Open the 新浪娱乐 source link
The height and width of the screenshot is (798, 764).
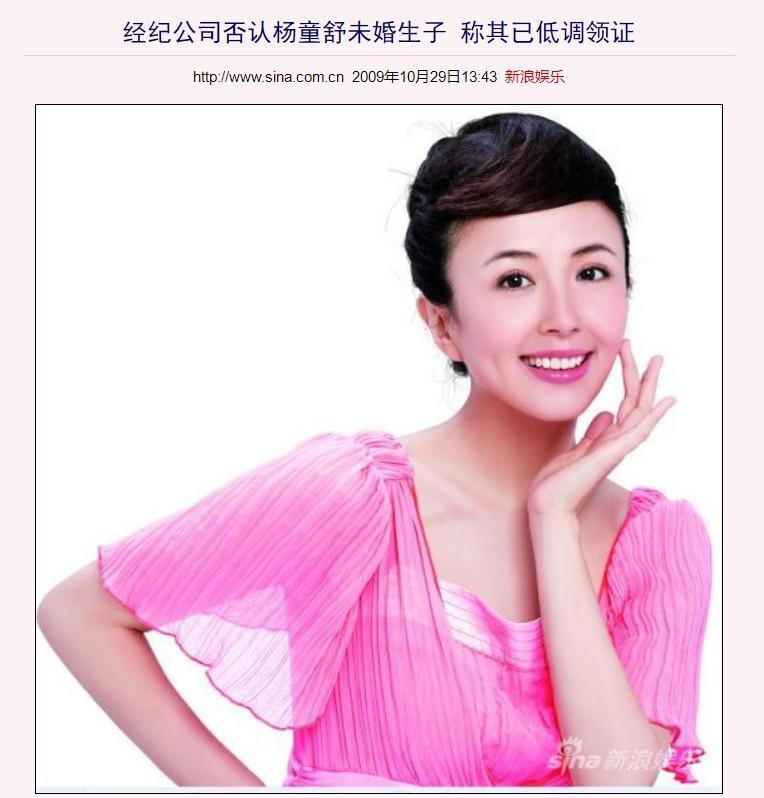[534, 77]
